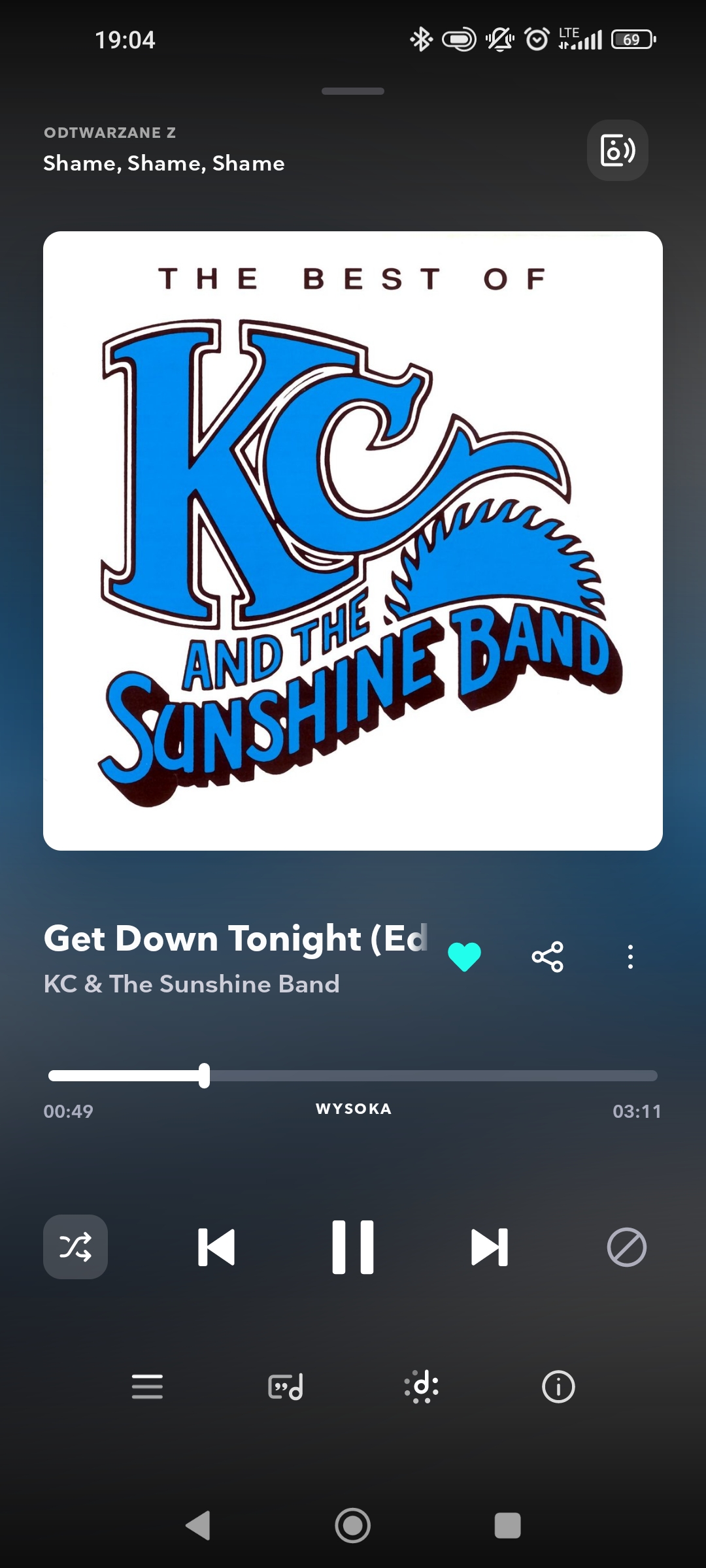Screen dimensions: 706x1568
Task: Tap the system back button
Action: coord(198,1526)
